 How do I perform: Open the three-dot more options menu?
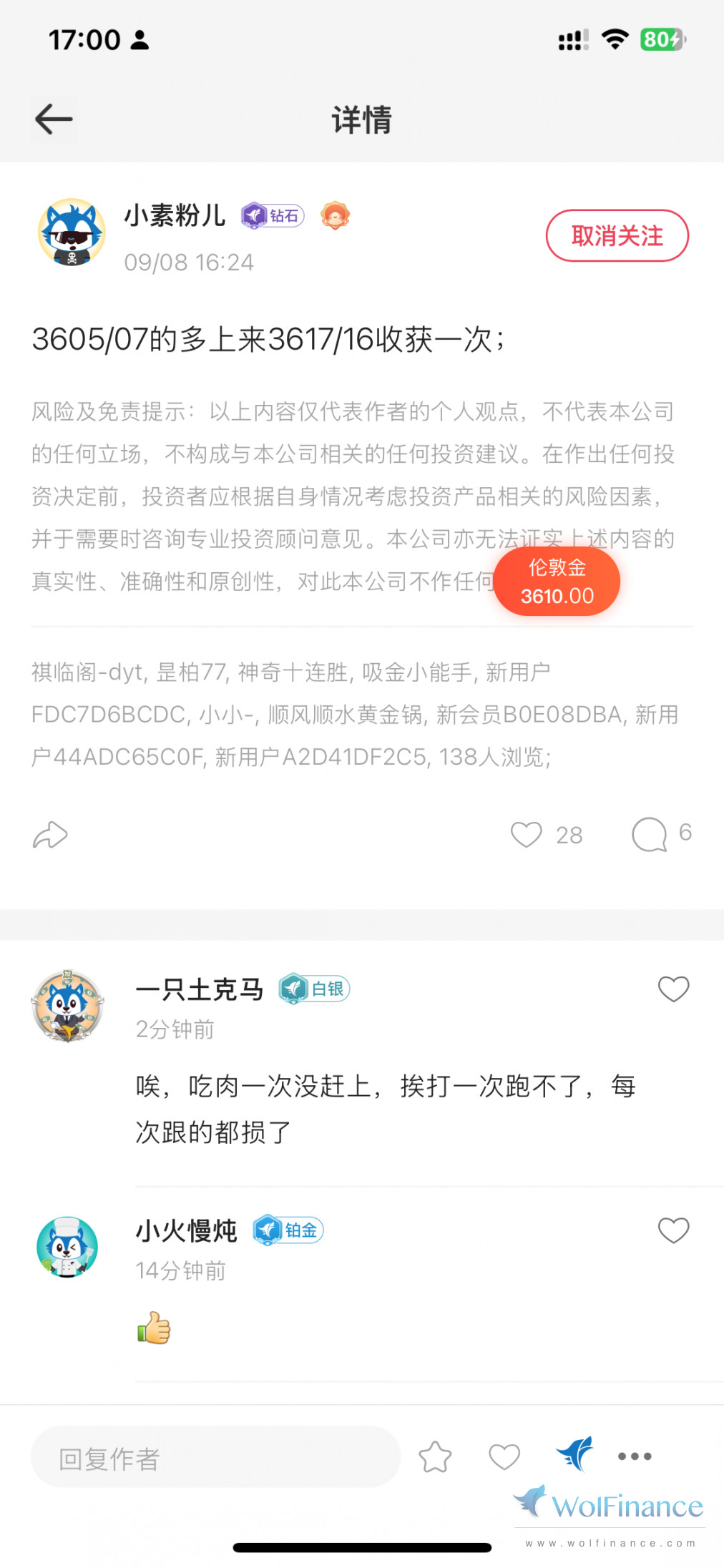coord(635,1456)
